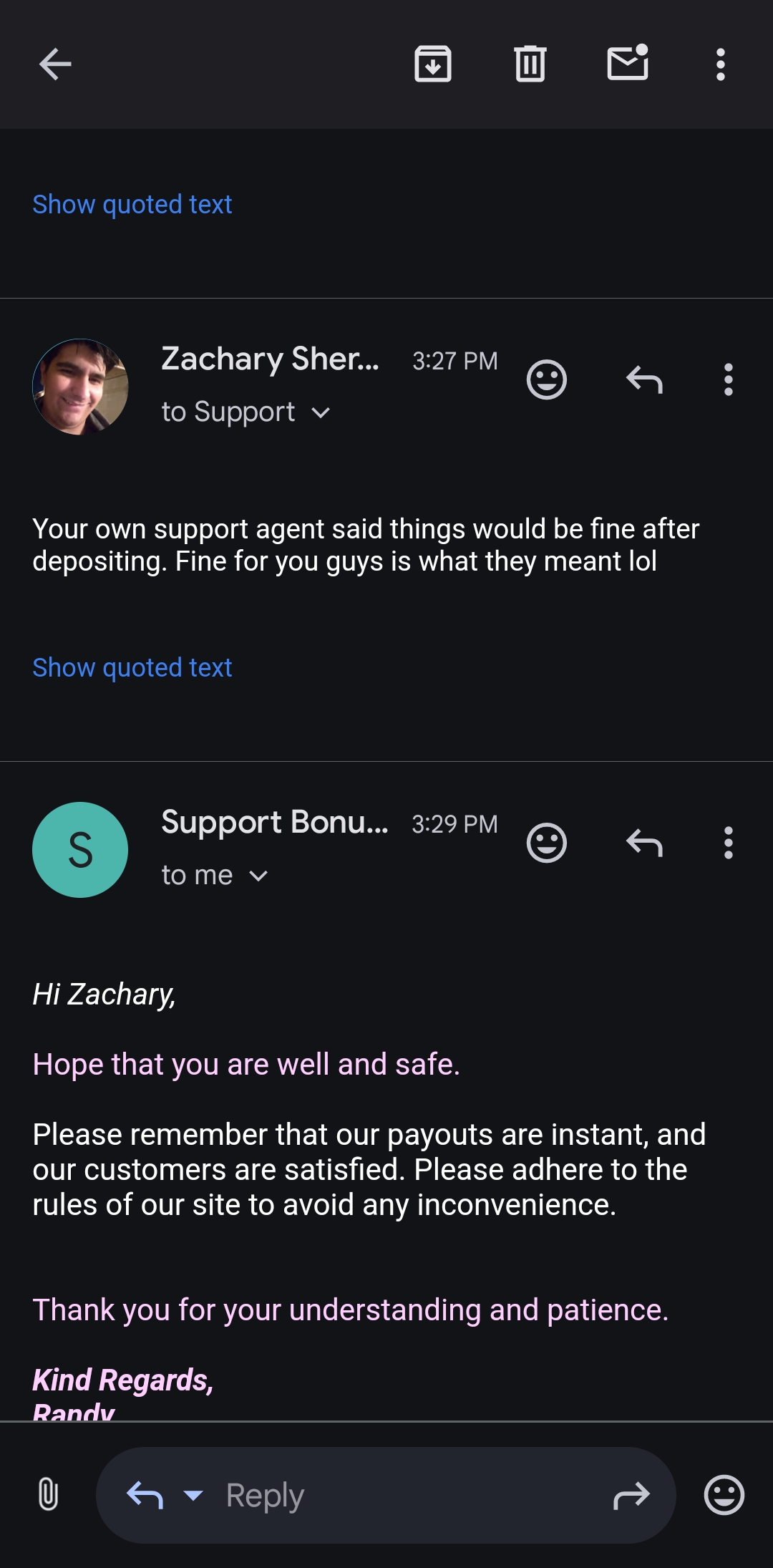Forward this email with the arrow icon
Image resolution: width=773 pixels, height=1568 pixels.
[631, 1495]
